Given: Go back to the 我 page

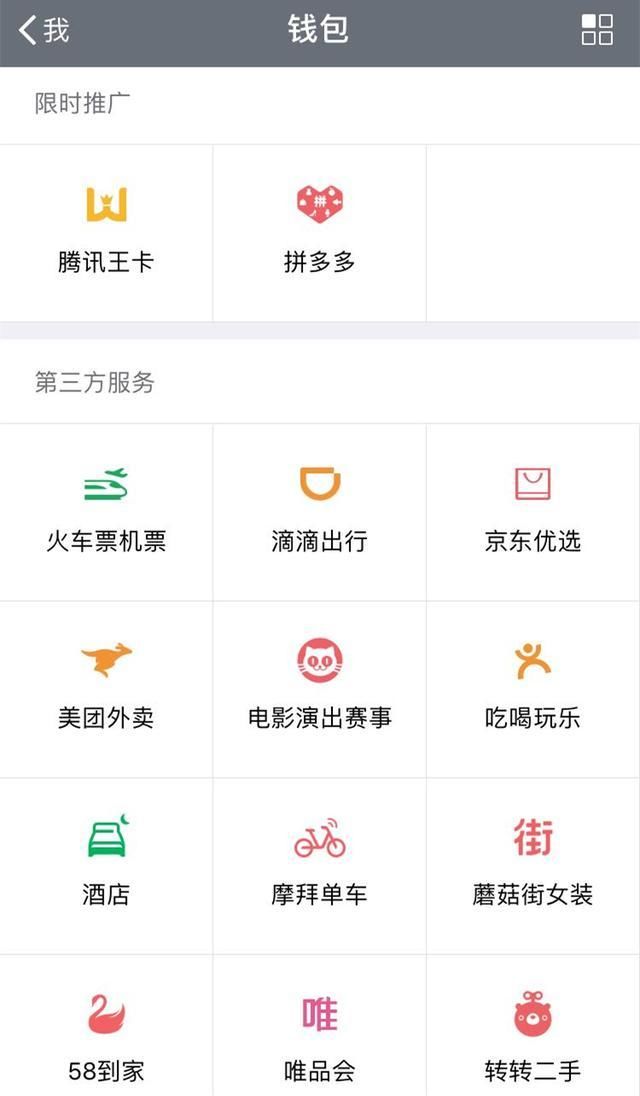Looking at the screenshot, I should pyautogui.click(x=44, y=30).
